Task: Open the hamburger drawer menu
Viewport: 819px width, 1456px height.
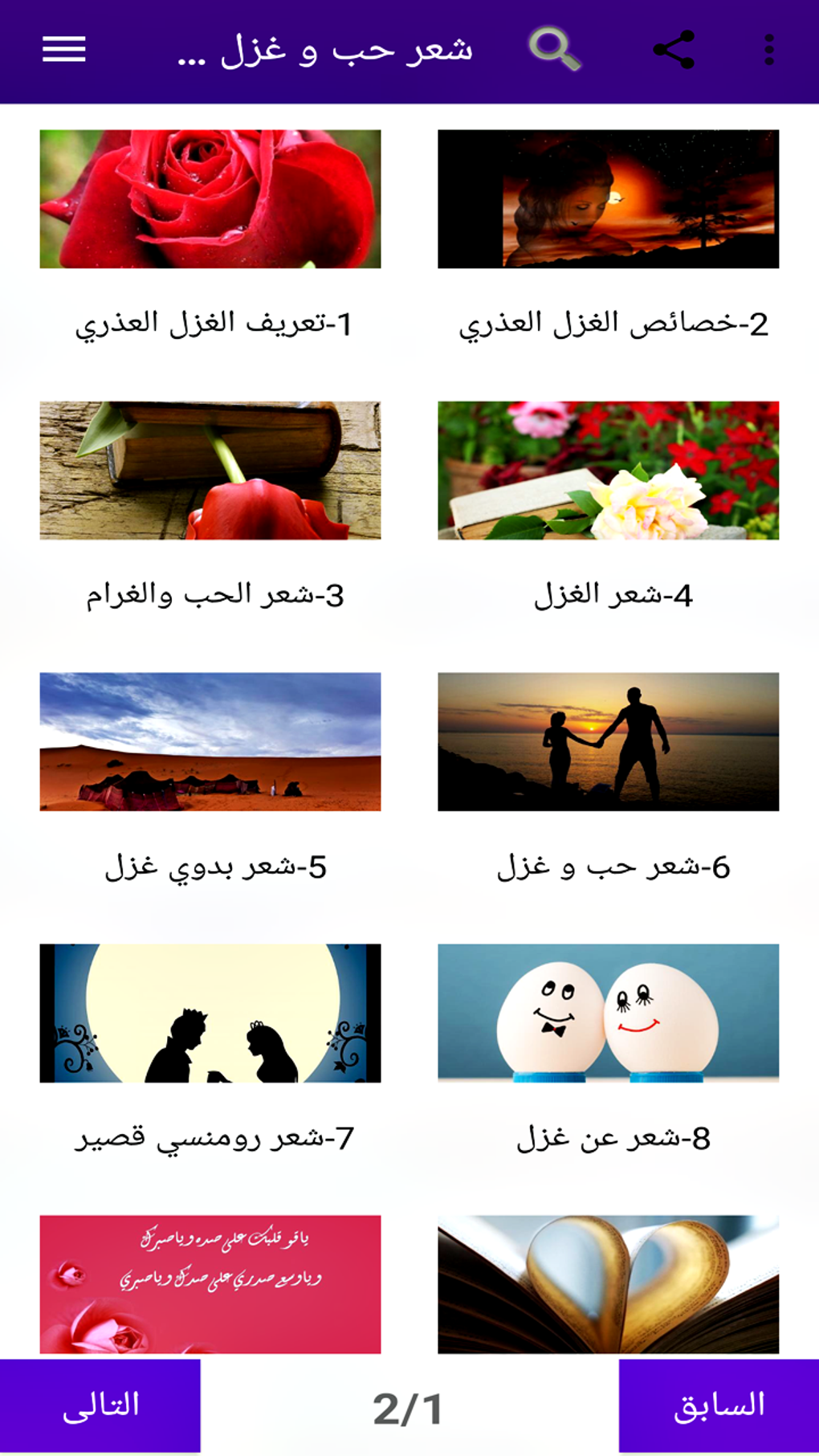Action: 64,50
